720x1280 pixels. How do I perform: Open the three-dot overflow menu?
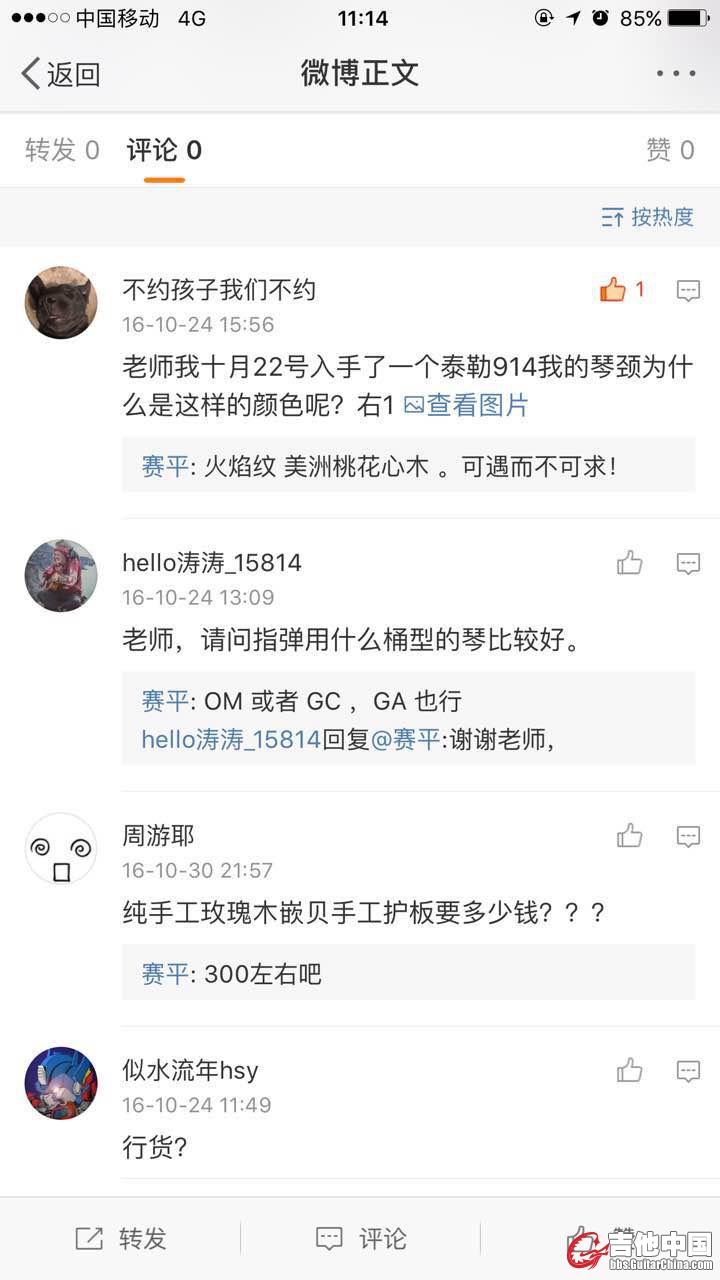pyautogui.click(x=676, y=73)
